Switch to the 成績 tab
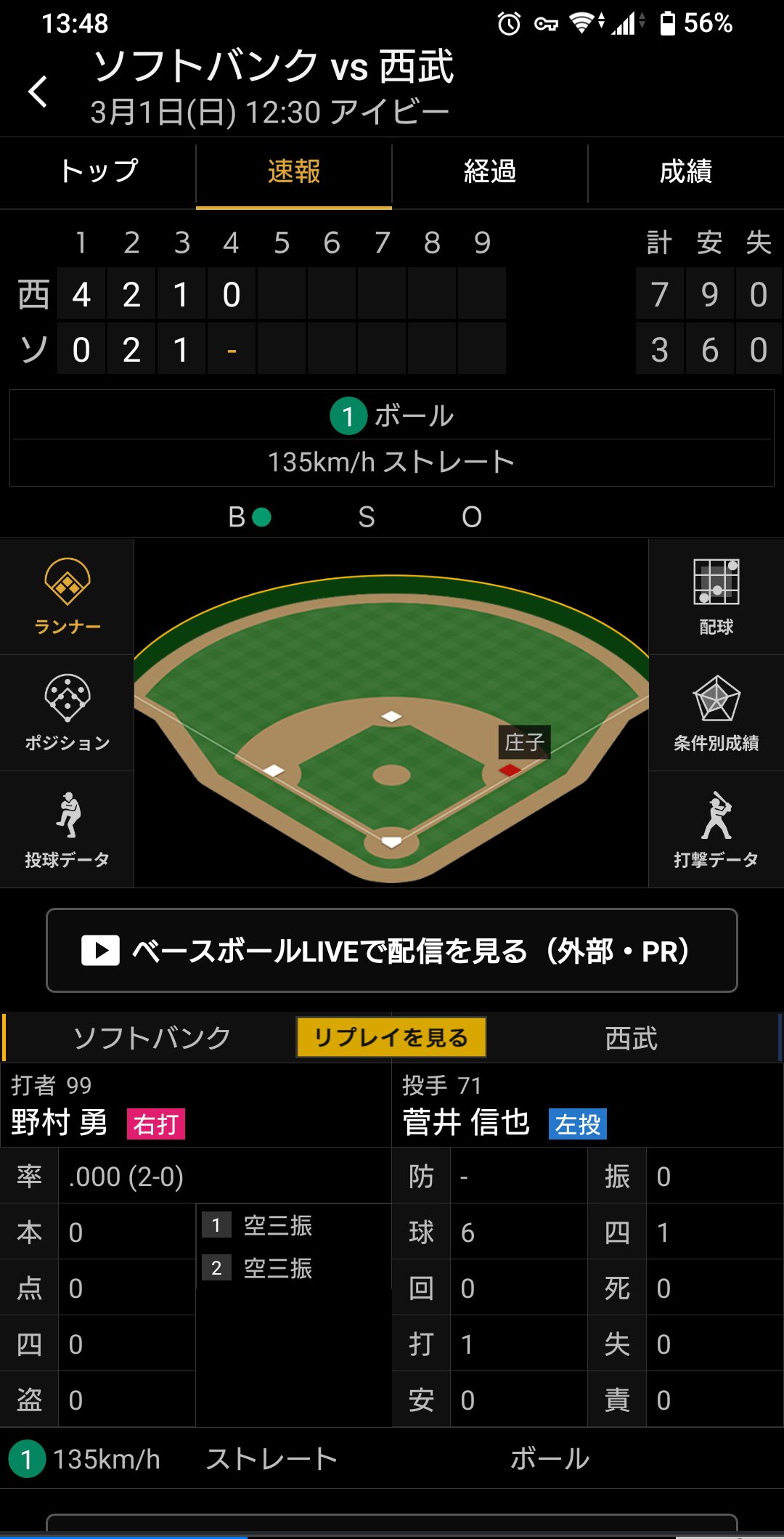 tap(686, 172)
